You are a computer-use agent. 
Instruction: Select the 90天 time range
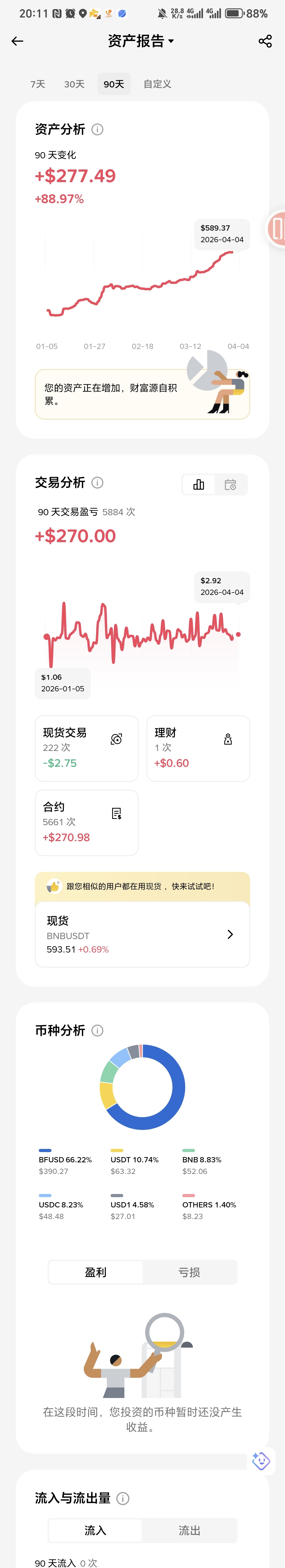(114, 84)
